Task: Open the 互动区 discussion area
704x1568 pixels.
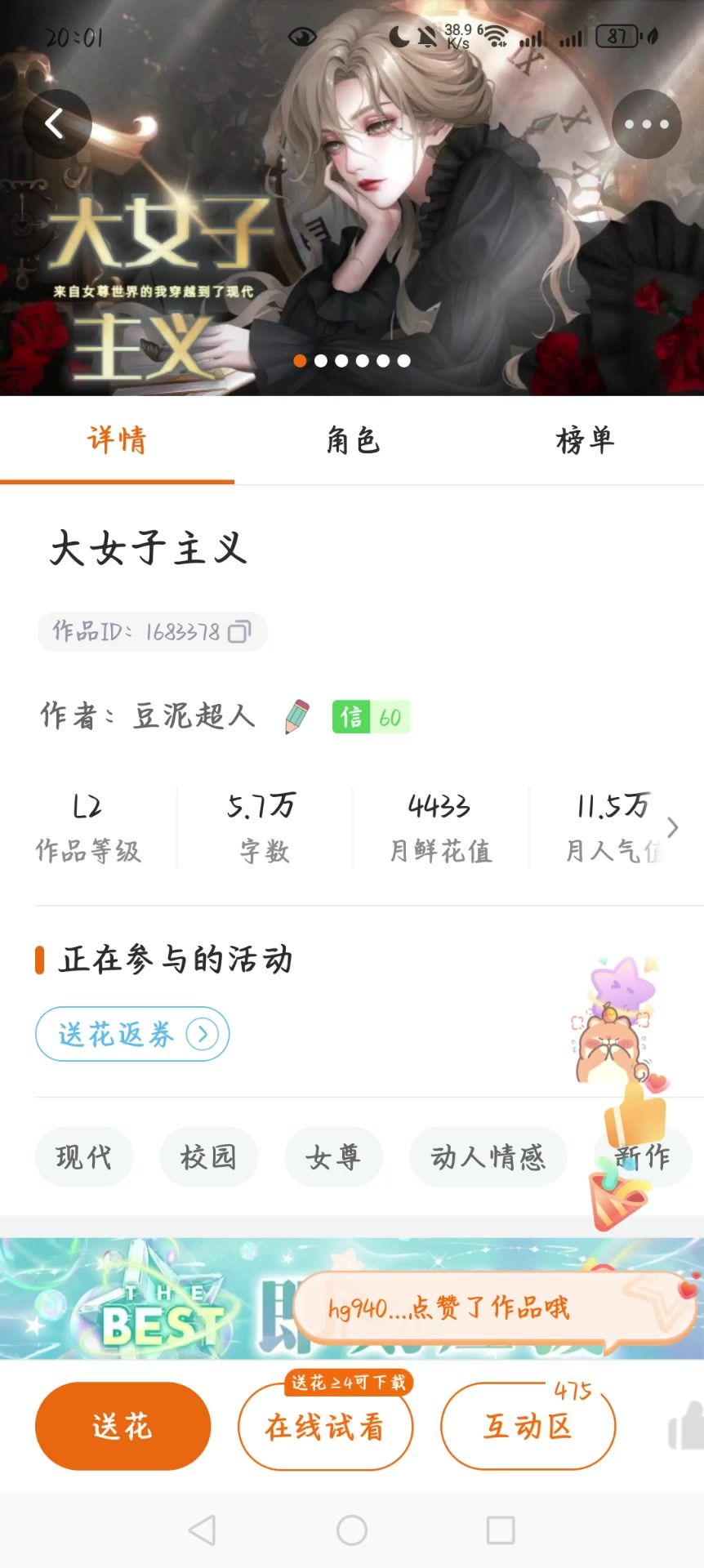Action: pyautogui.click(x=528, y=1427)
